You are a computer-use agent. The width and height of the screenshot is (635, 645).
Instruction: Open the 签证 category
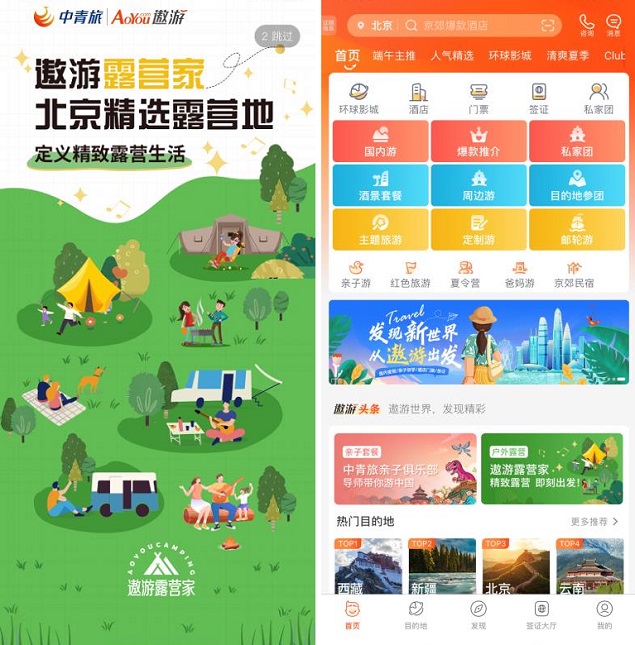(x=539, y=98)
